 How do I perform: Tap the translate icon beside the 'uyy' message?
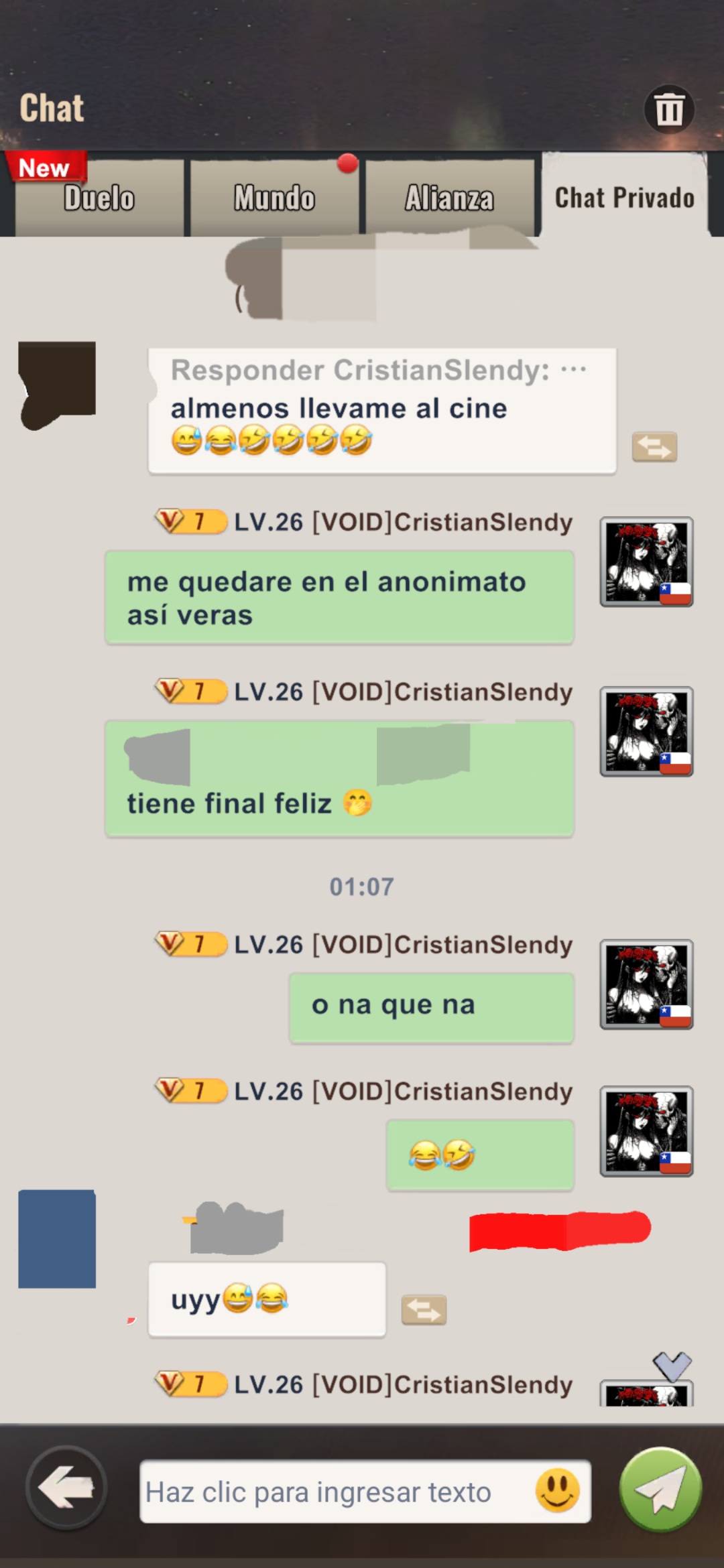424,1309
